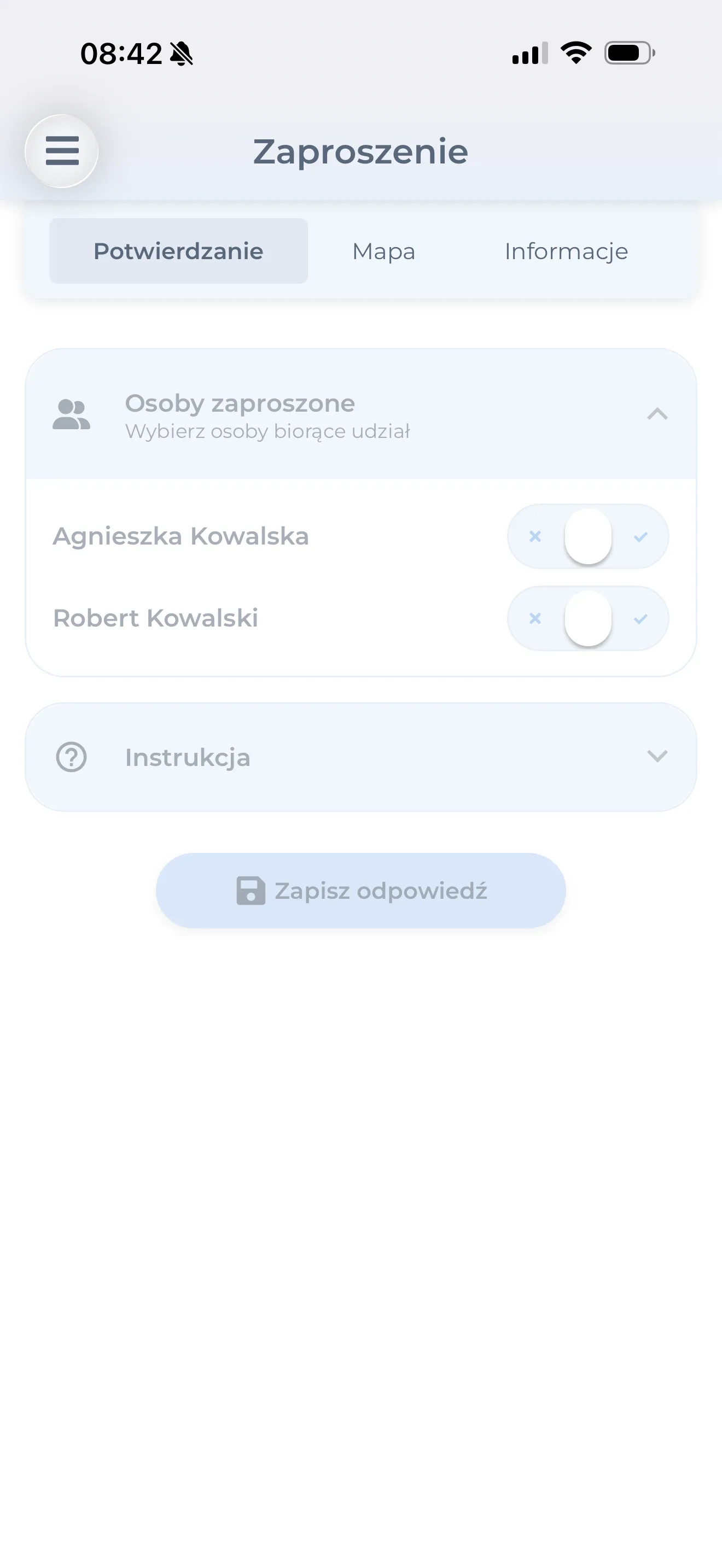The width and height of the screenshot is (722, 1568).
Task: Click the muted notifications bell in status bar
Action: 182,54
